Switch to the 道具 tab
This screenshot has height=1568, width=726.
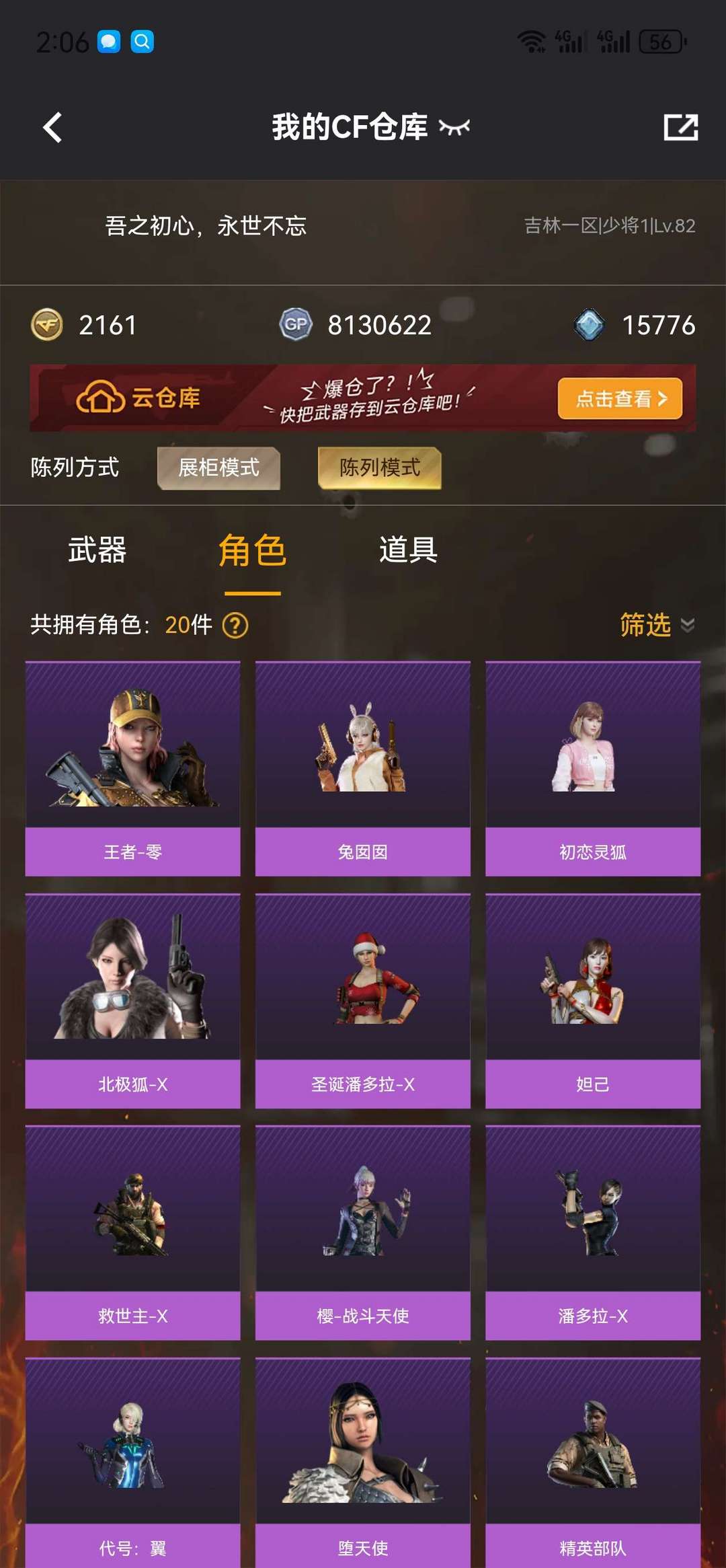[408, 550]
